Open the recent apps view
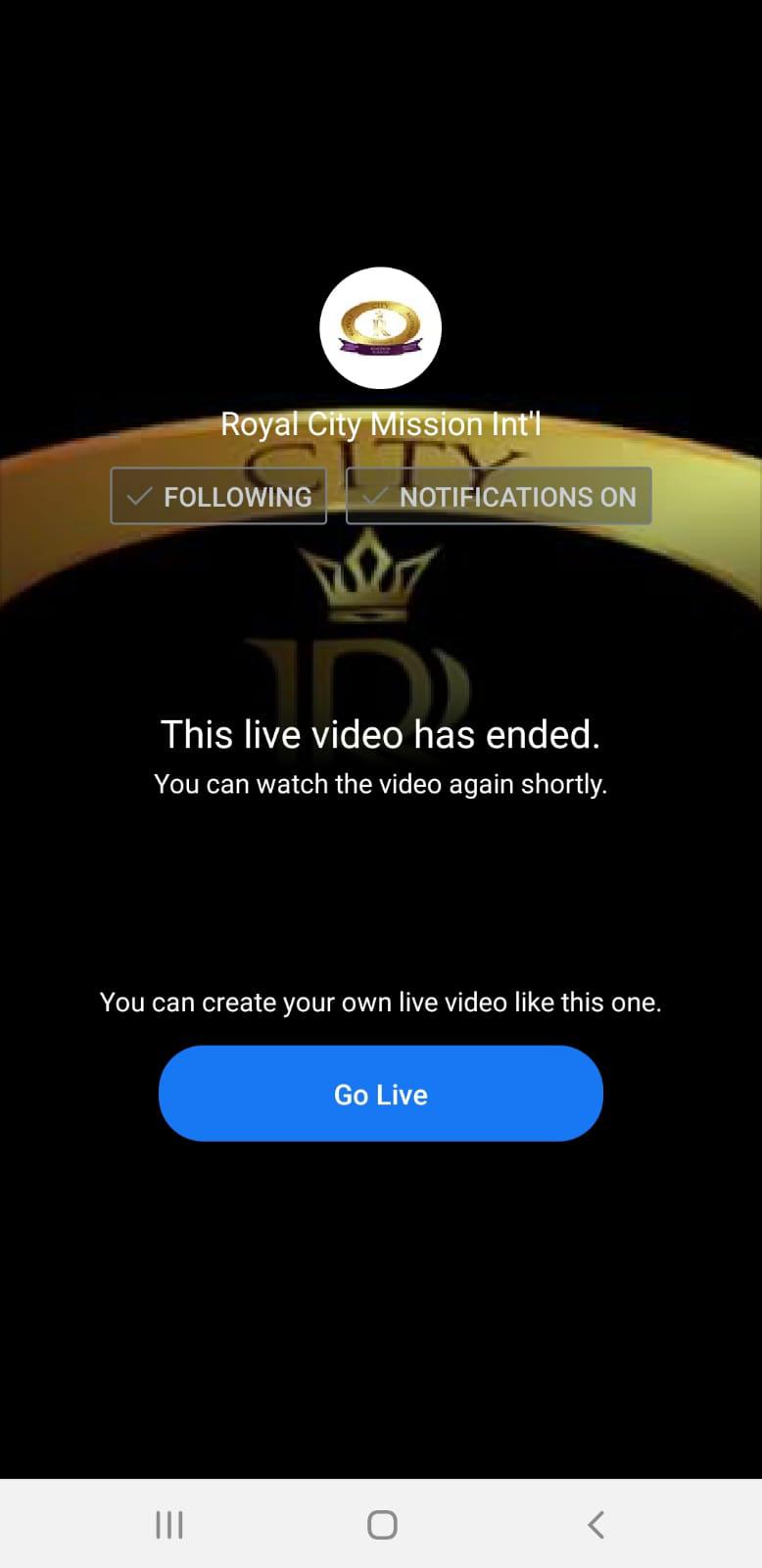Viewport: 762px width, 1568px height. pos(168,1524)
